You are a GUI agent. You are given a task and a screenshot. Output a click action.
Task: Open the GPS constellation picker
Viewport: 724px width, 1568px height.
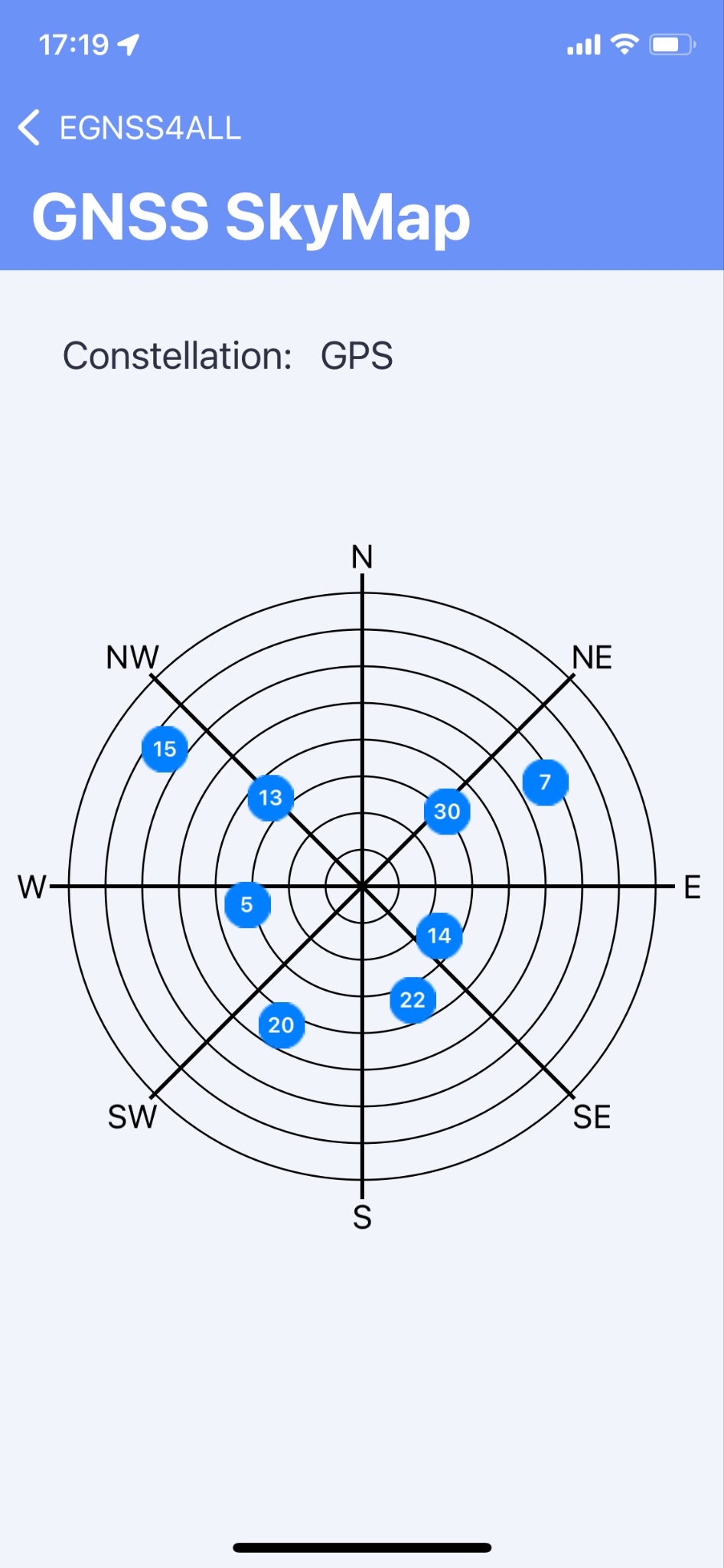[x=356, y=356]
